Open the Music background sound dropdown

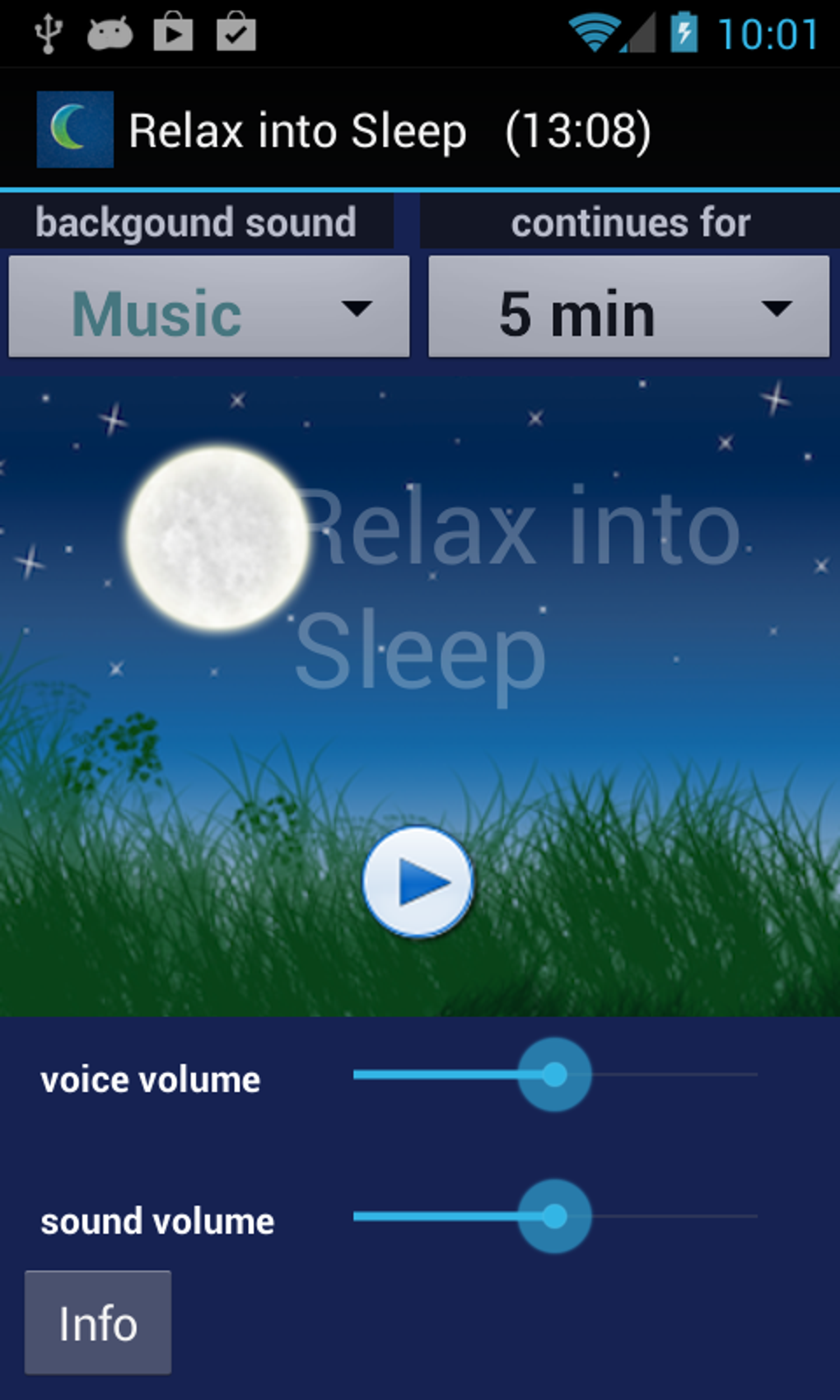point(209,307)
